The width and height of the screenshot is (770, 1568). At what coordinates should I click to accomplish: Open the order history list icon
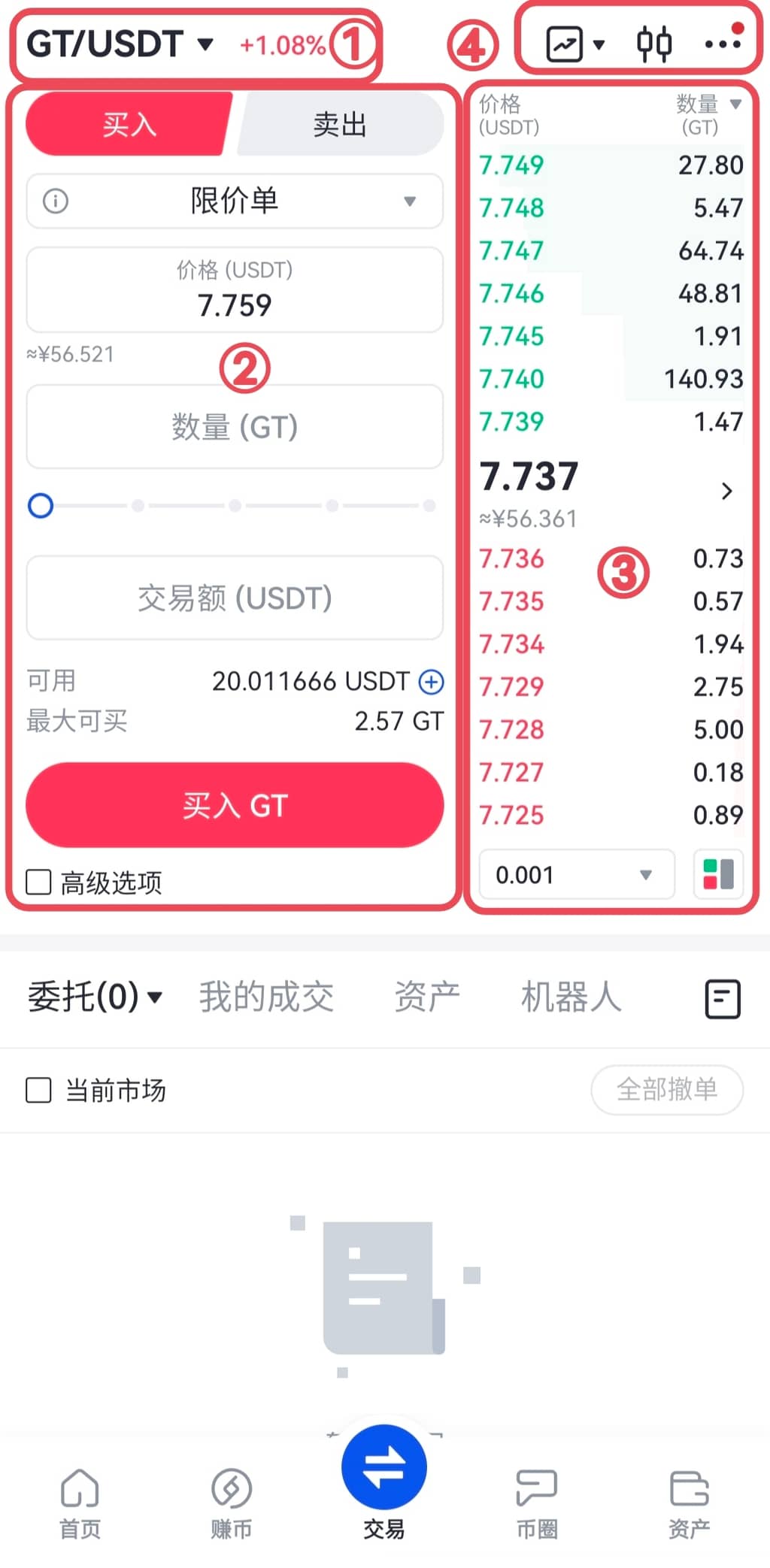click(723, 999)
